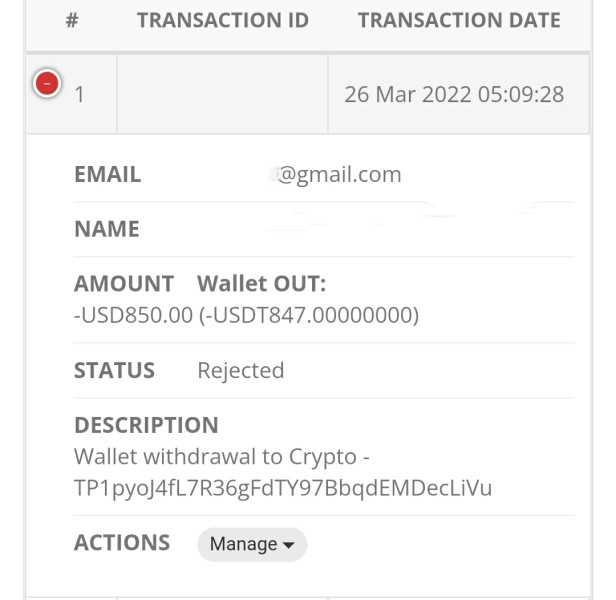Collapse transaction row 1 details
Screen dimensions: 616x600
(47, 83)
